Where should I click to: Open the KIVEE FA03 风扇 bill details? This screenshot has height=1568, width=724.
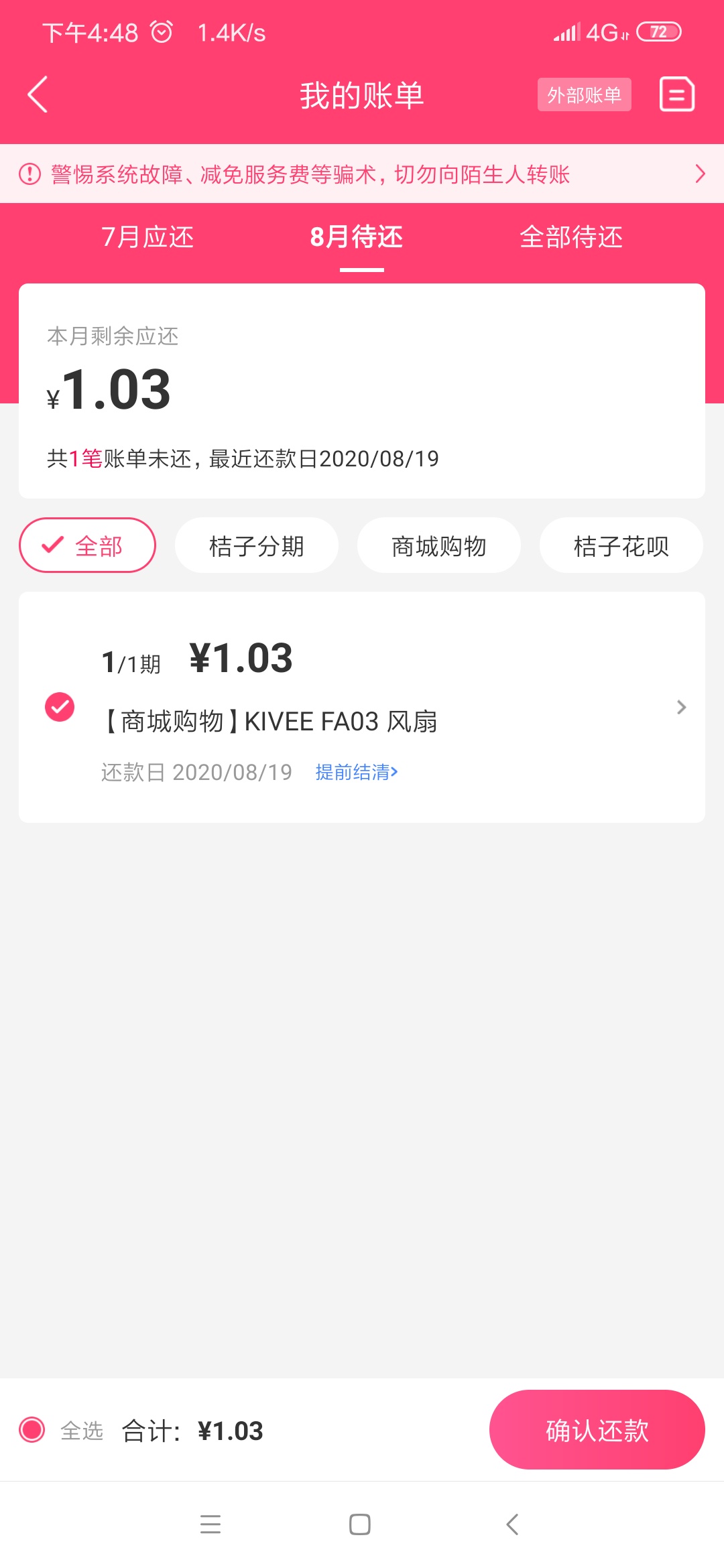[362, 707]
